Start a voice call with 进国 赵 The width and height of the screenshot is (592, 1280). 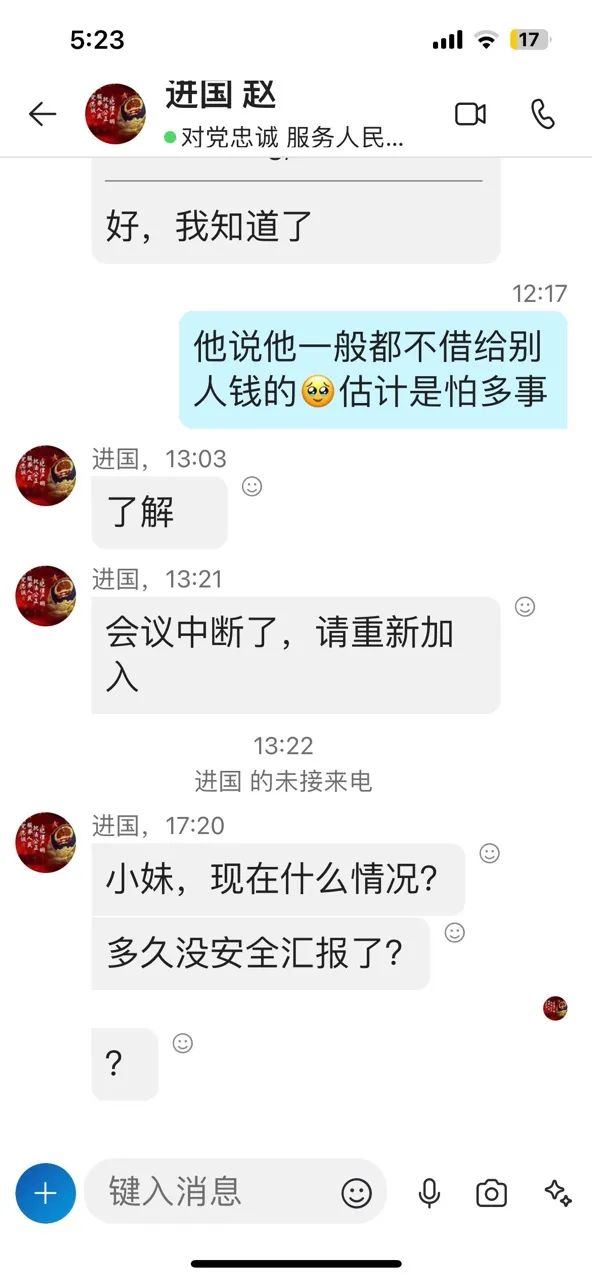pyautogui.click(x=543, y=114)
